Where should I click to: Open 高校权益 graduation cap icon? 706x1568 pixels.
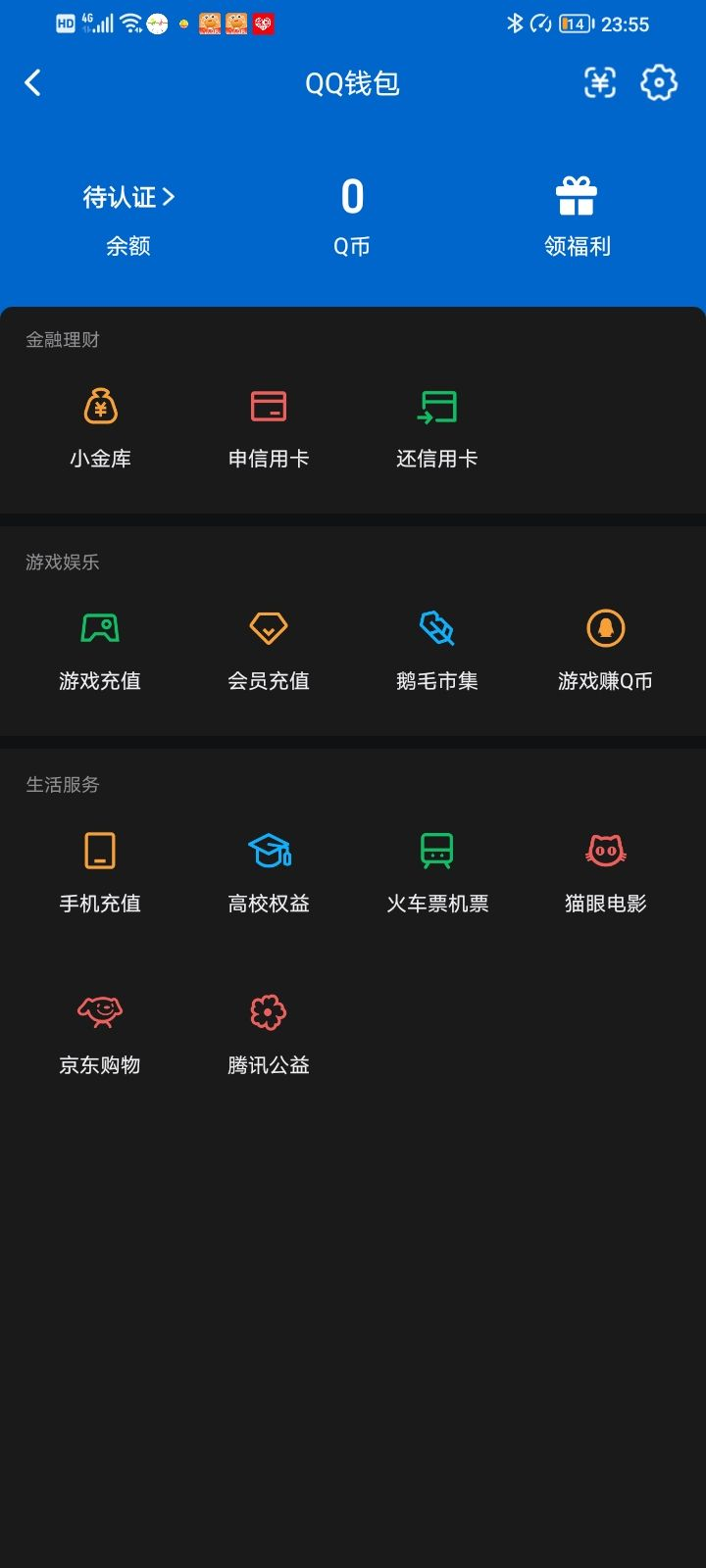pos(268,850)
